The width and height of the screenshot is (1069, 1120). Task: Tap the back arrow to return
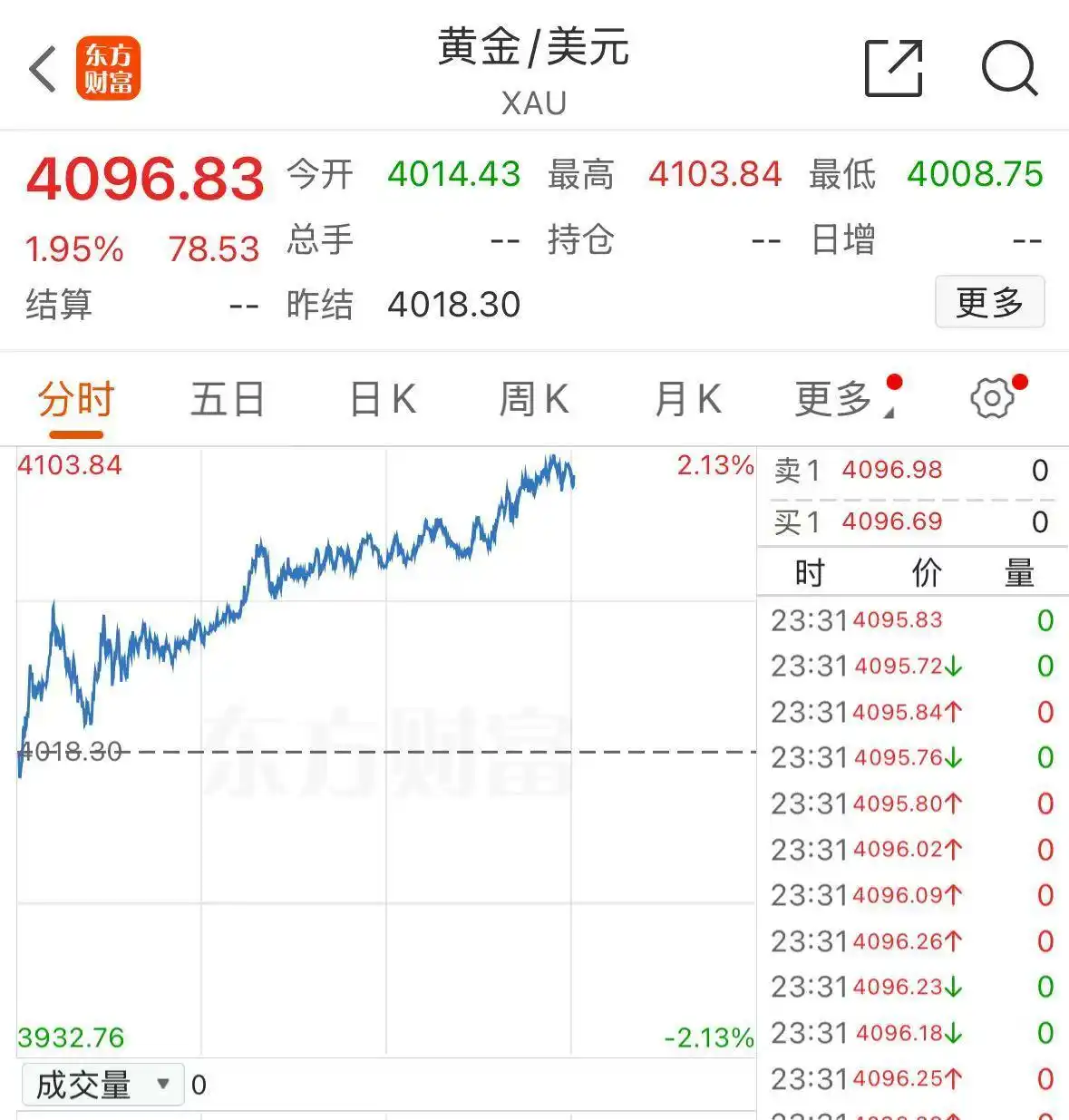41,68
